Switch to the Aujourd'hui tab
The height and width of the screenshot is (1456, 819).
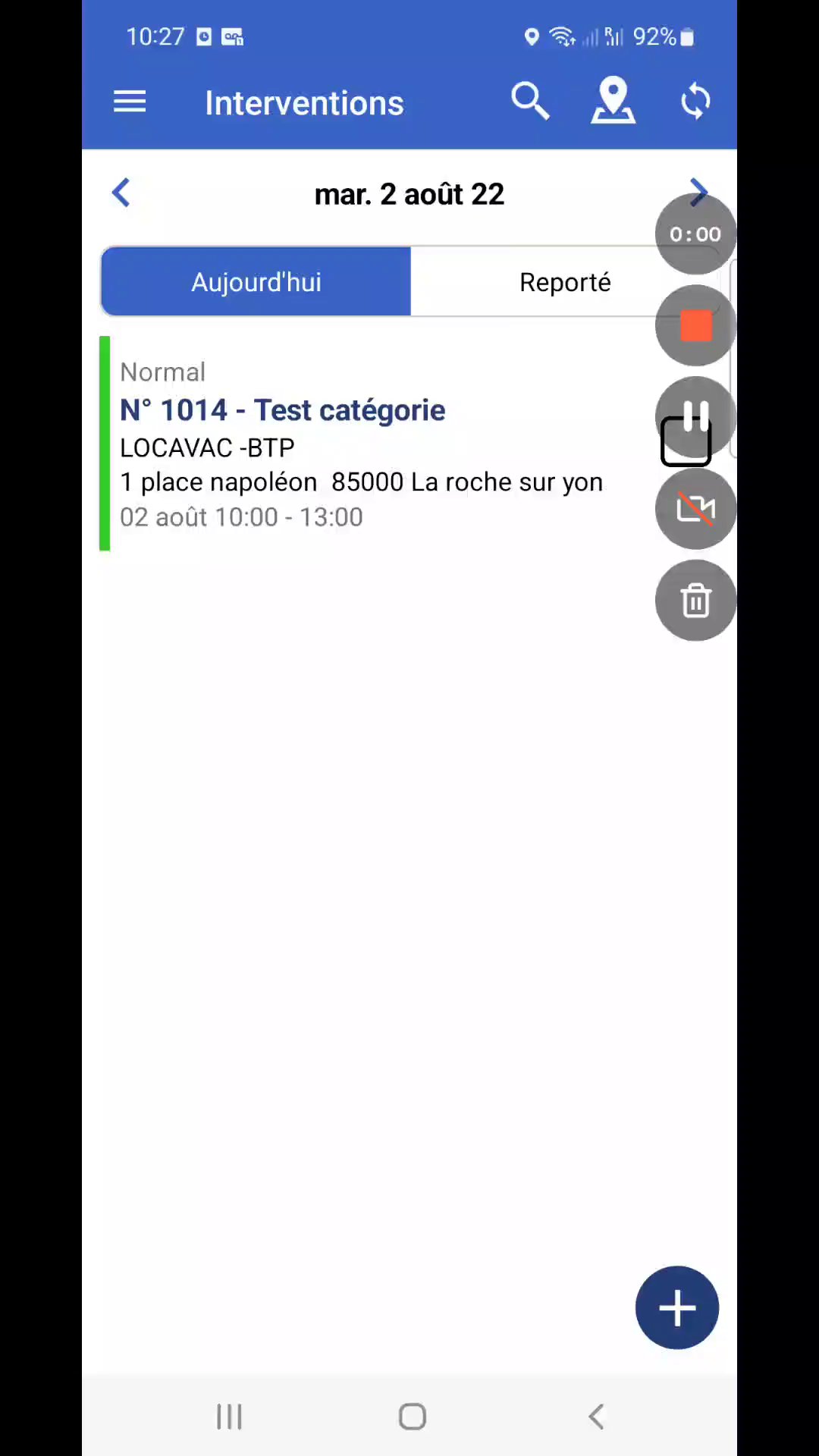click(x=256, y=282)
